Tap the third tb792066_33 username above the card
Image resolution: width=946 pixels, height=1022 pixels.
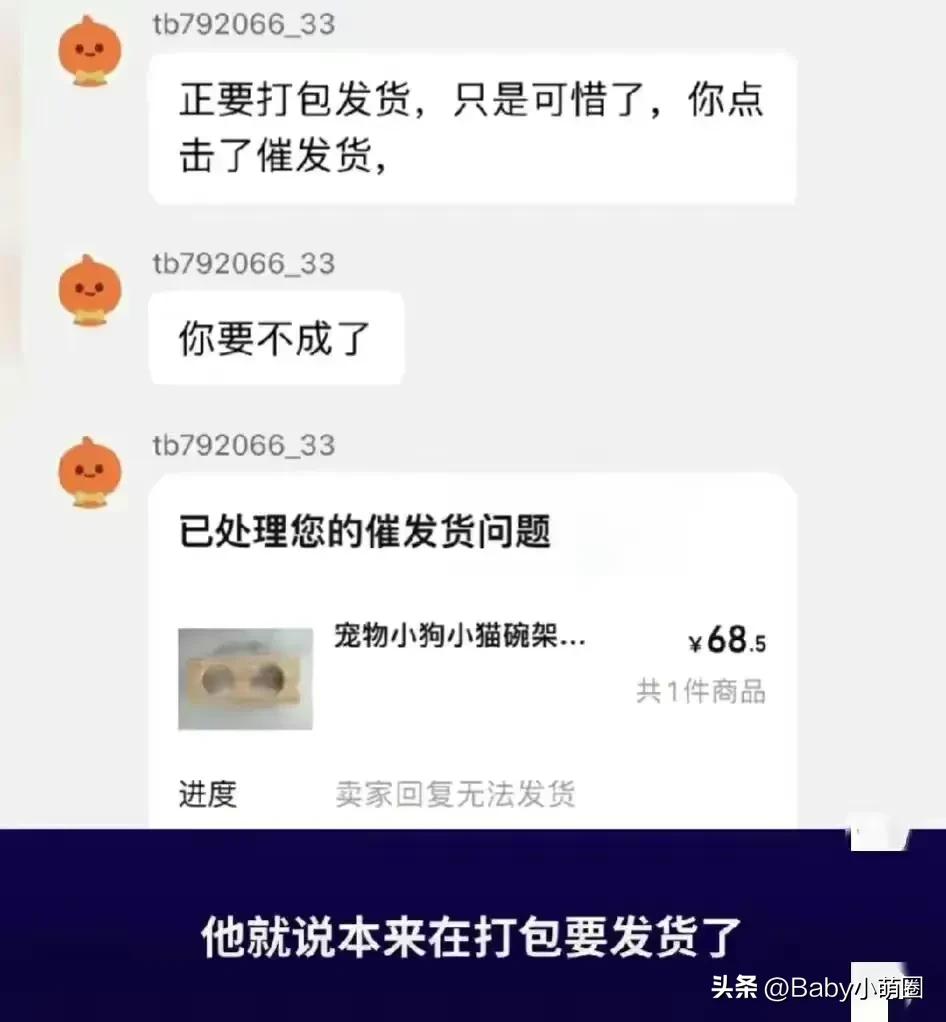tap(243, 445)
